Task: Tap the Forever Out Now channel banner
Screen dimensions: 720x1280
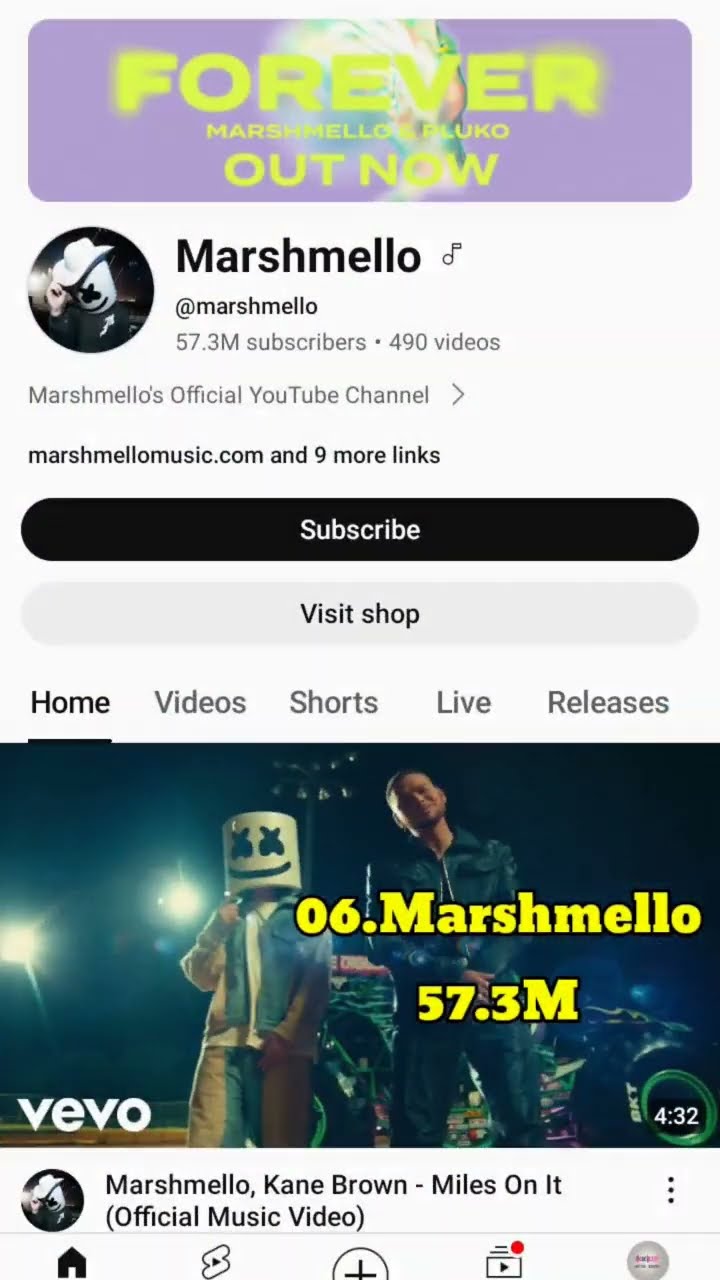Action: point(360,110)
